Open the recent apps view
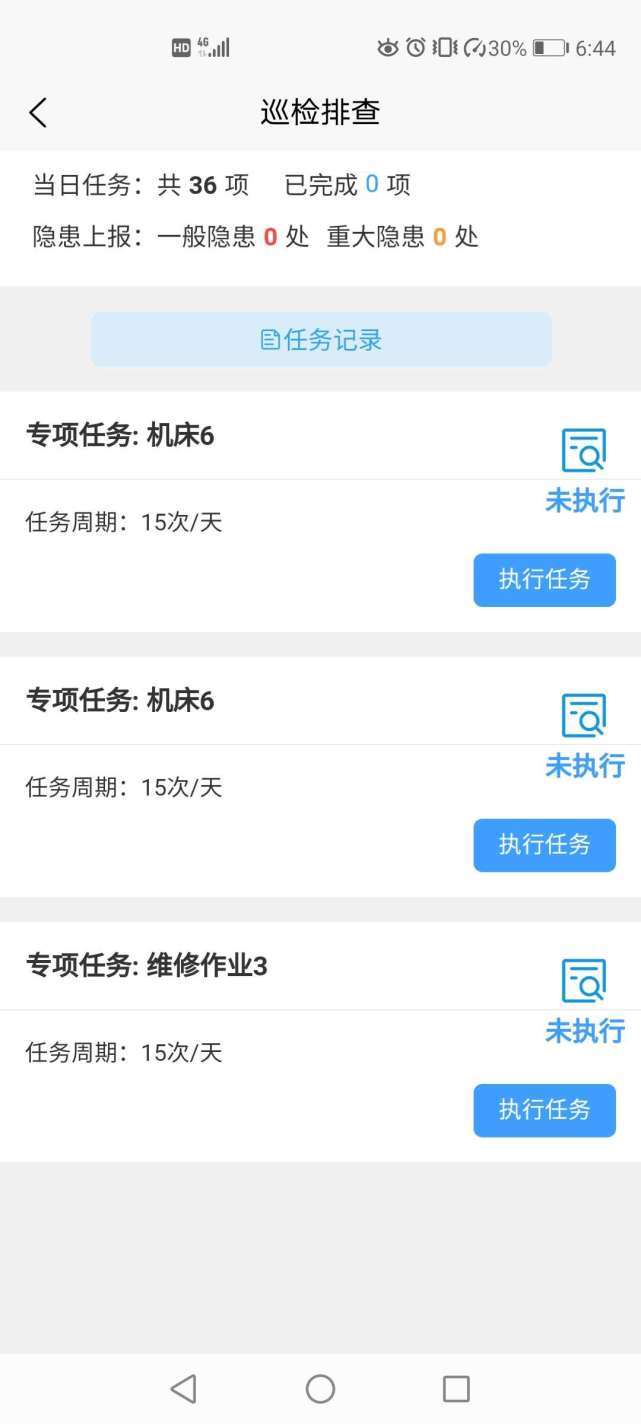 [x=456, y=1388]
